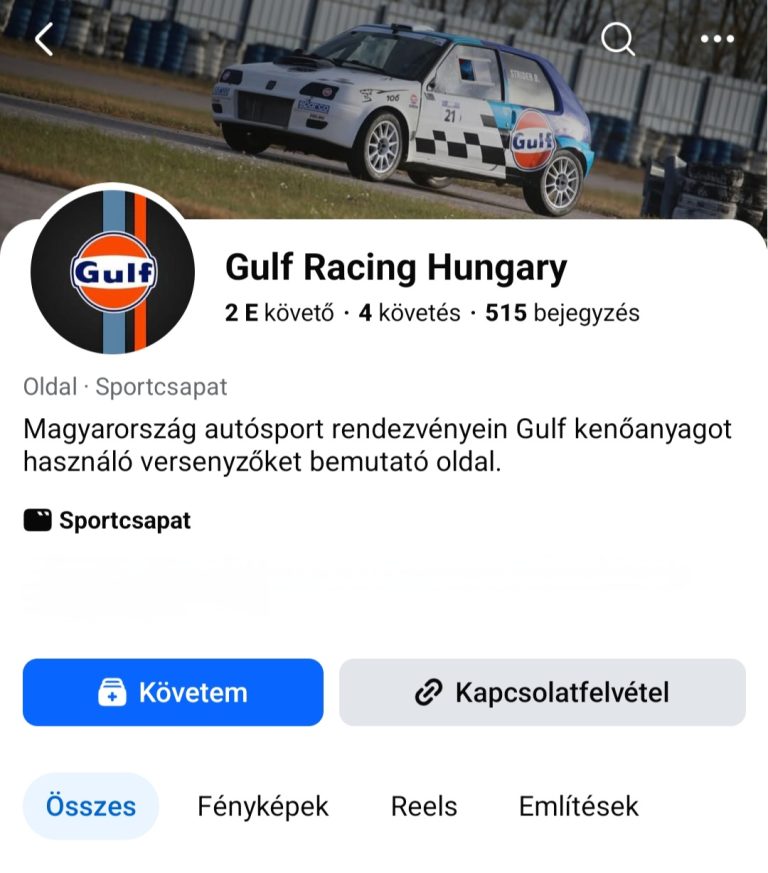The image size is (768, 873).
Task: Go back using the top arrow
Action: [44, 40]
